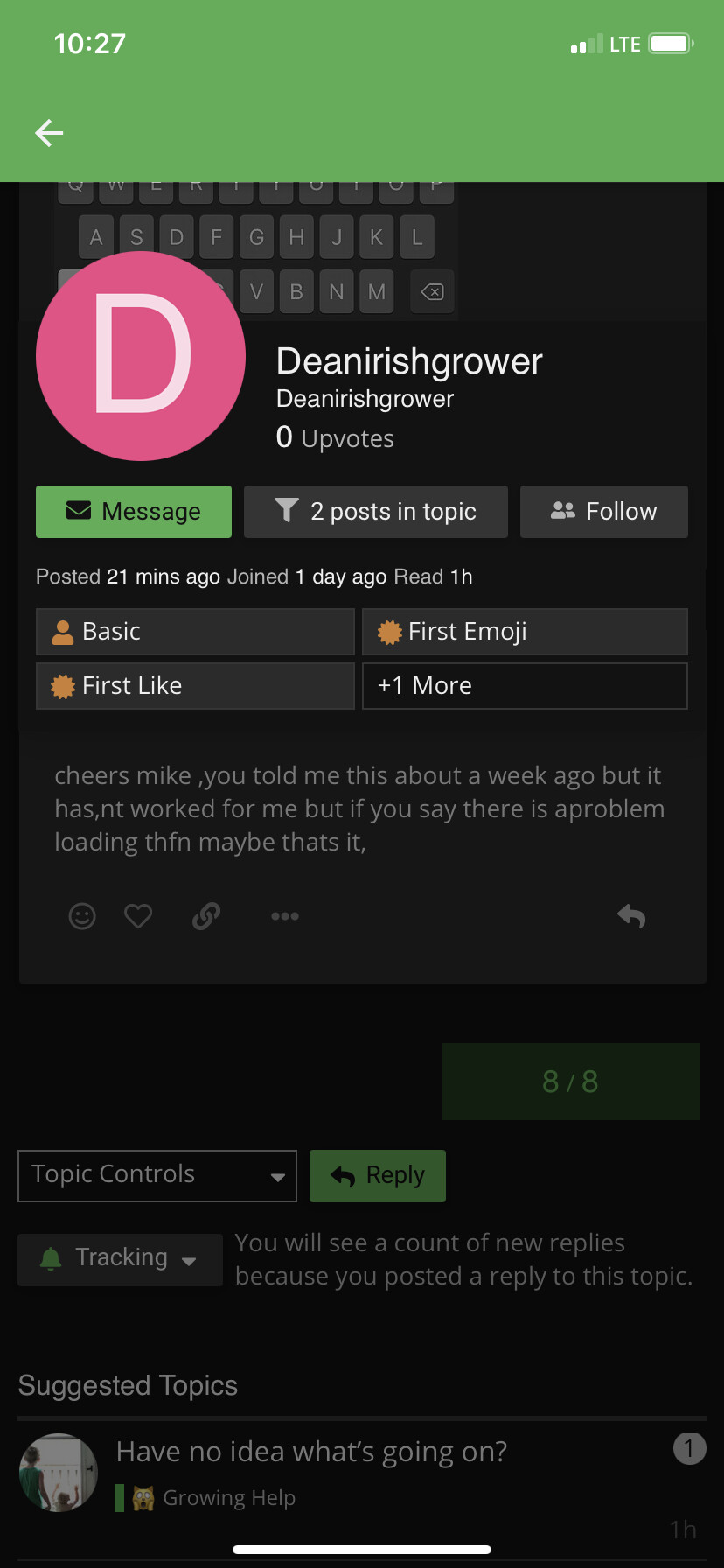Reply to this post with the arrow icon
724x1568 pixels.
tap(631, 916)
